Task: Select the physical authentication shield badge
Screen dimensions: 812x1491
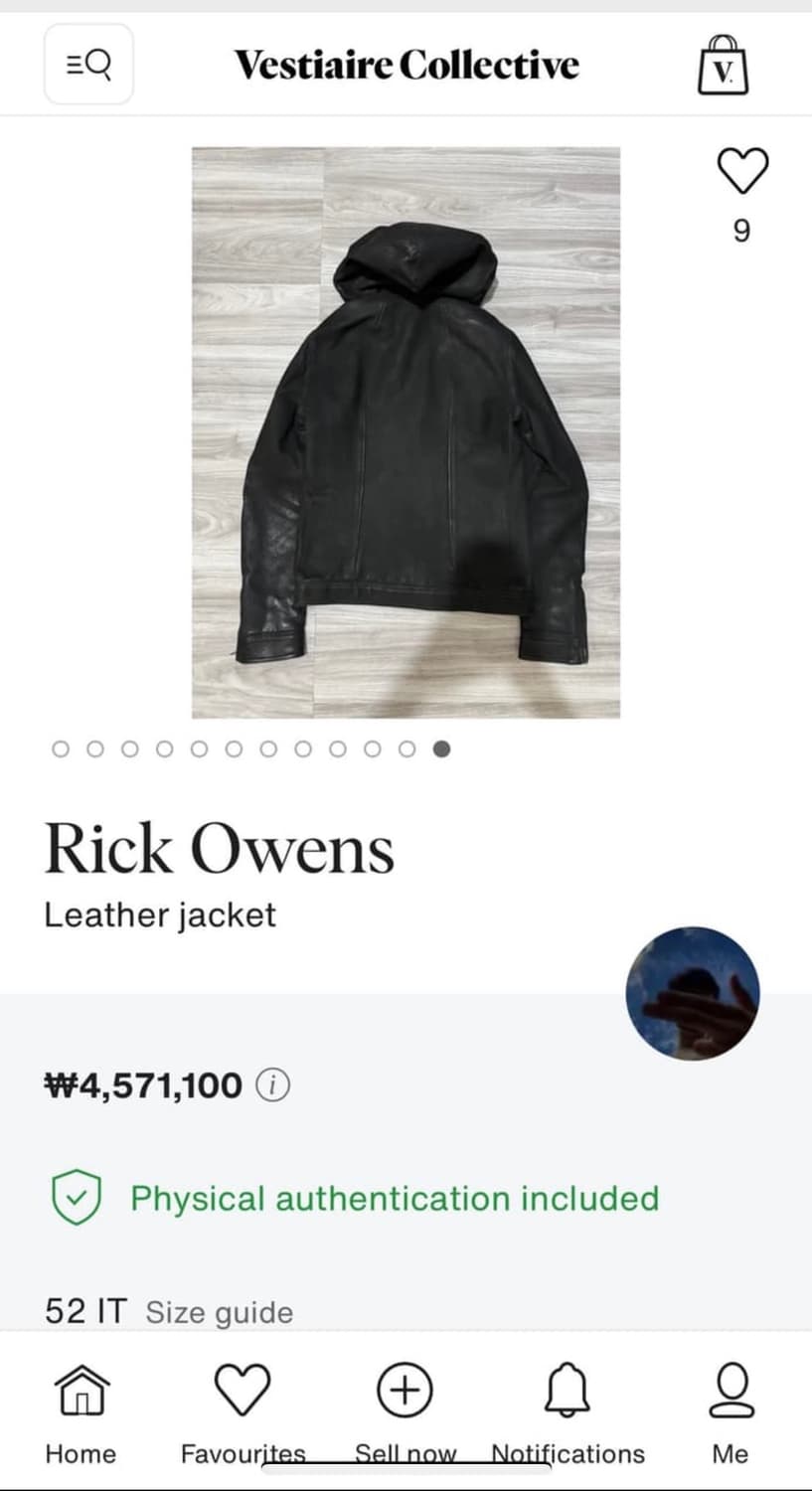Action: coord(79,1197)
